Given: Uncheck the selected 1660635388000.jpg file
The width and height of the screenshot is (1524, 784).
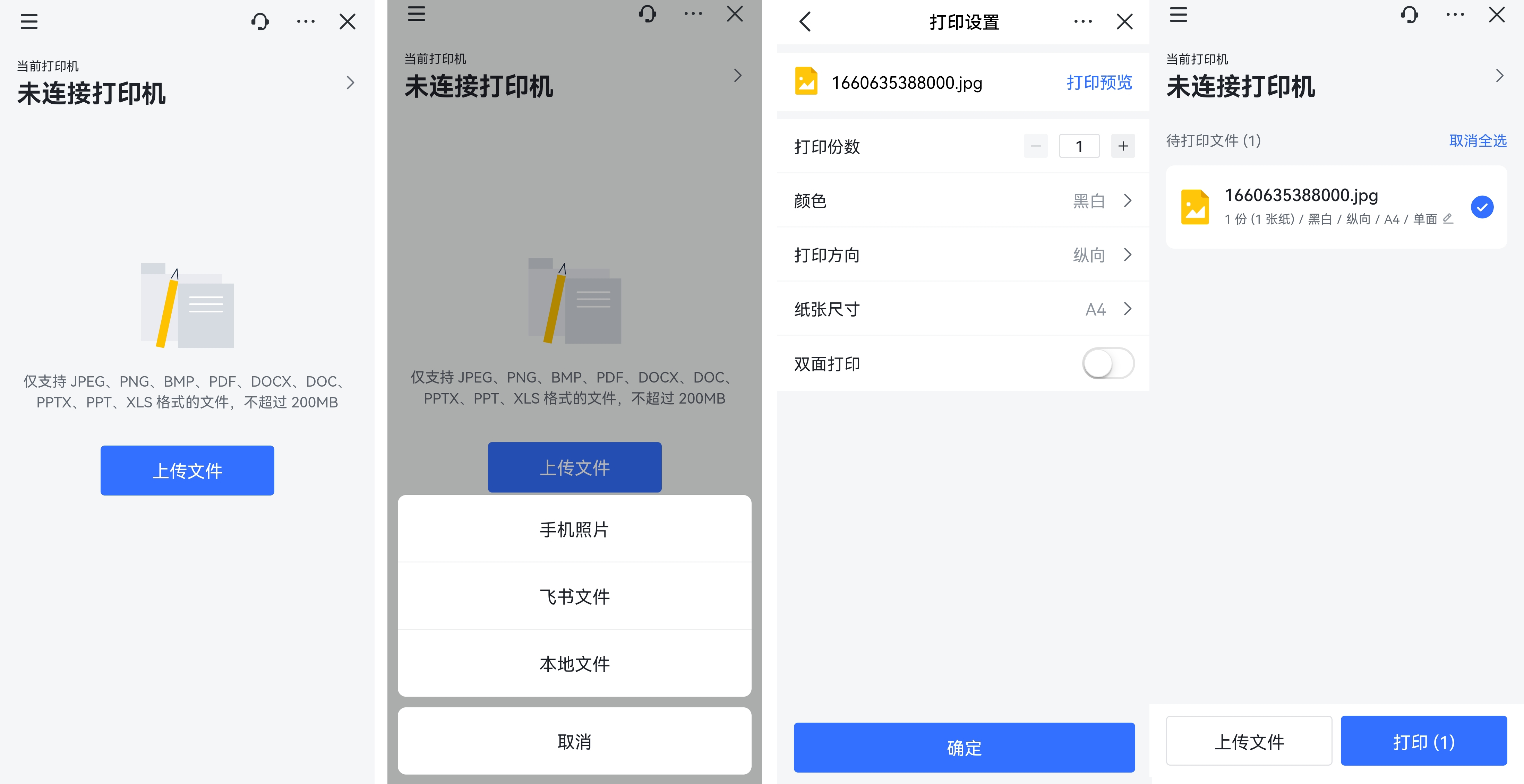Looking at the screenshot, I should 1482,207.
